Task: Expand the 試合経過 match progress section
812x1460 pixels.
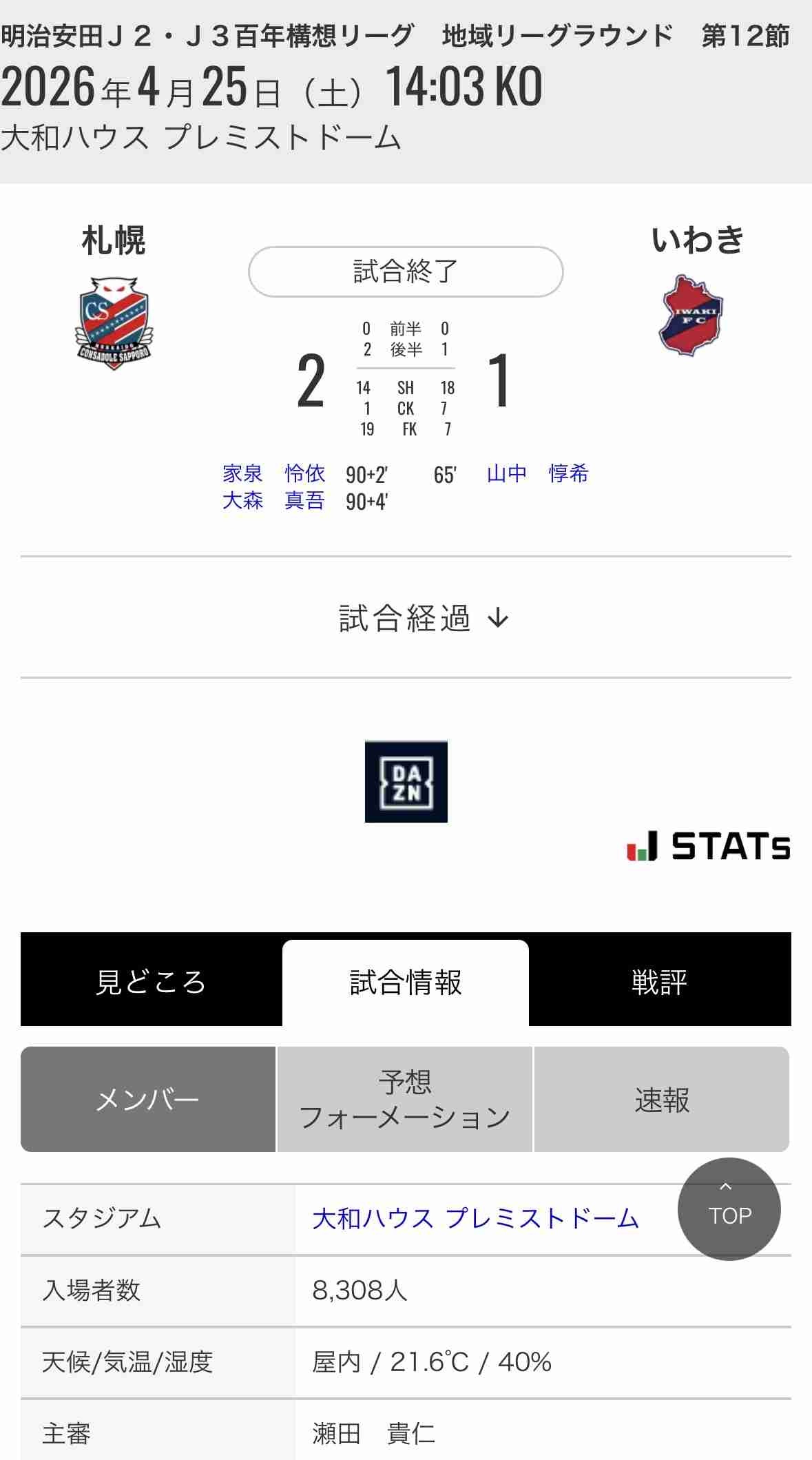Action: (423, 618)
